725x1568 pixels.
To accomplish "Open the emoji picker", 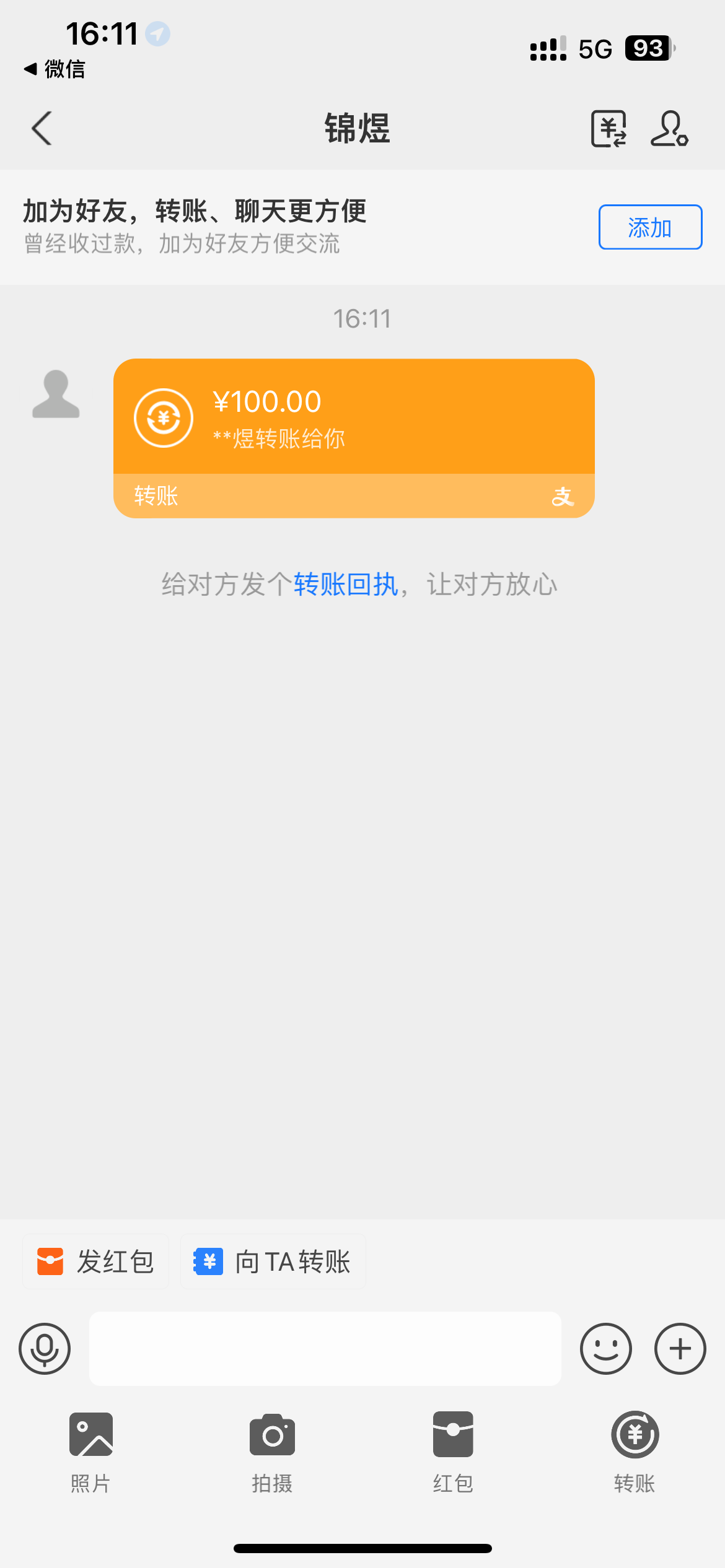I will 606,1349.
